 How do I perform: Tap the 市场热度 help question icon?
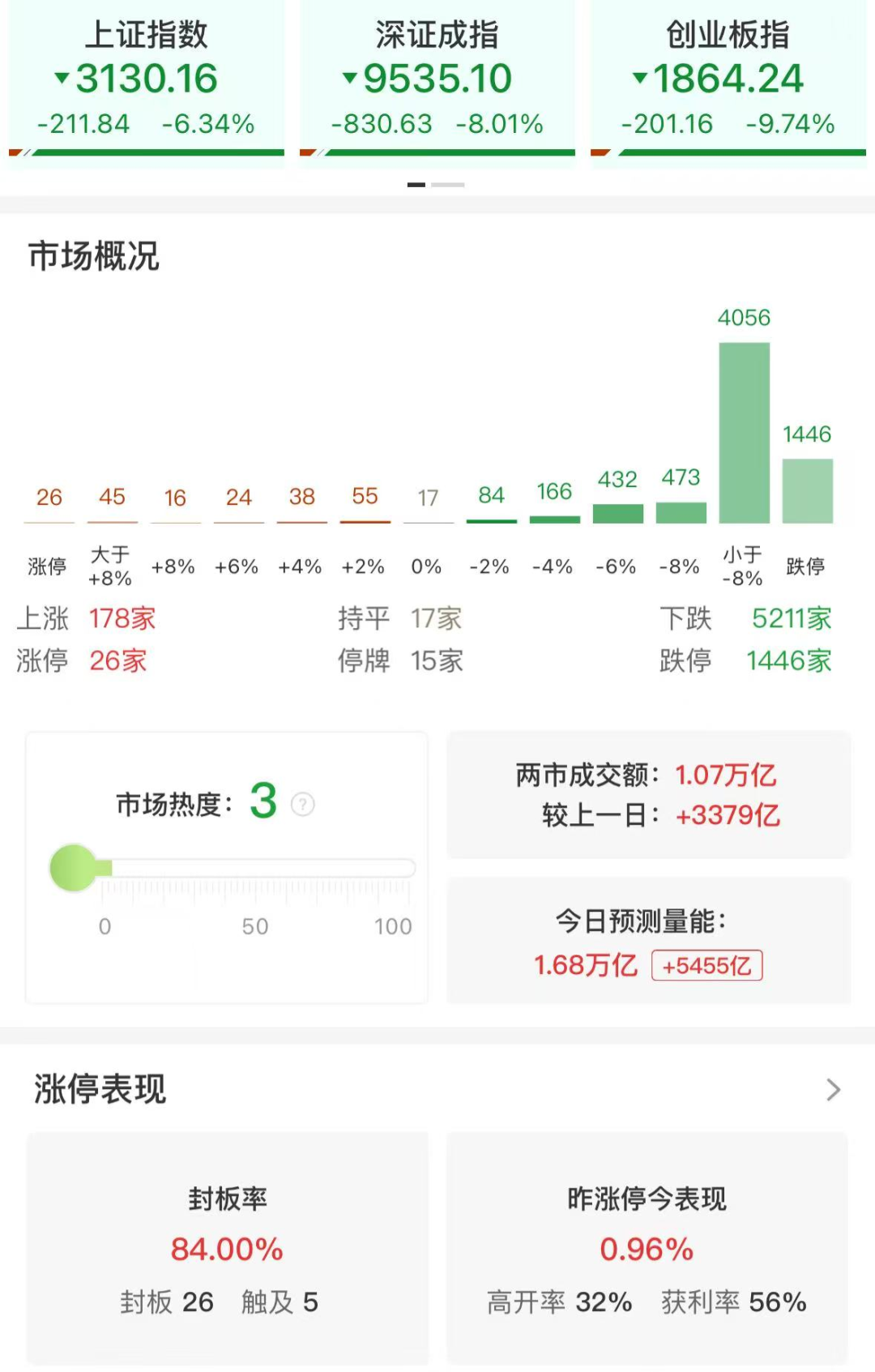(303, 804)
